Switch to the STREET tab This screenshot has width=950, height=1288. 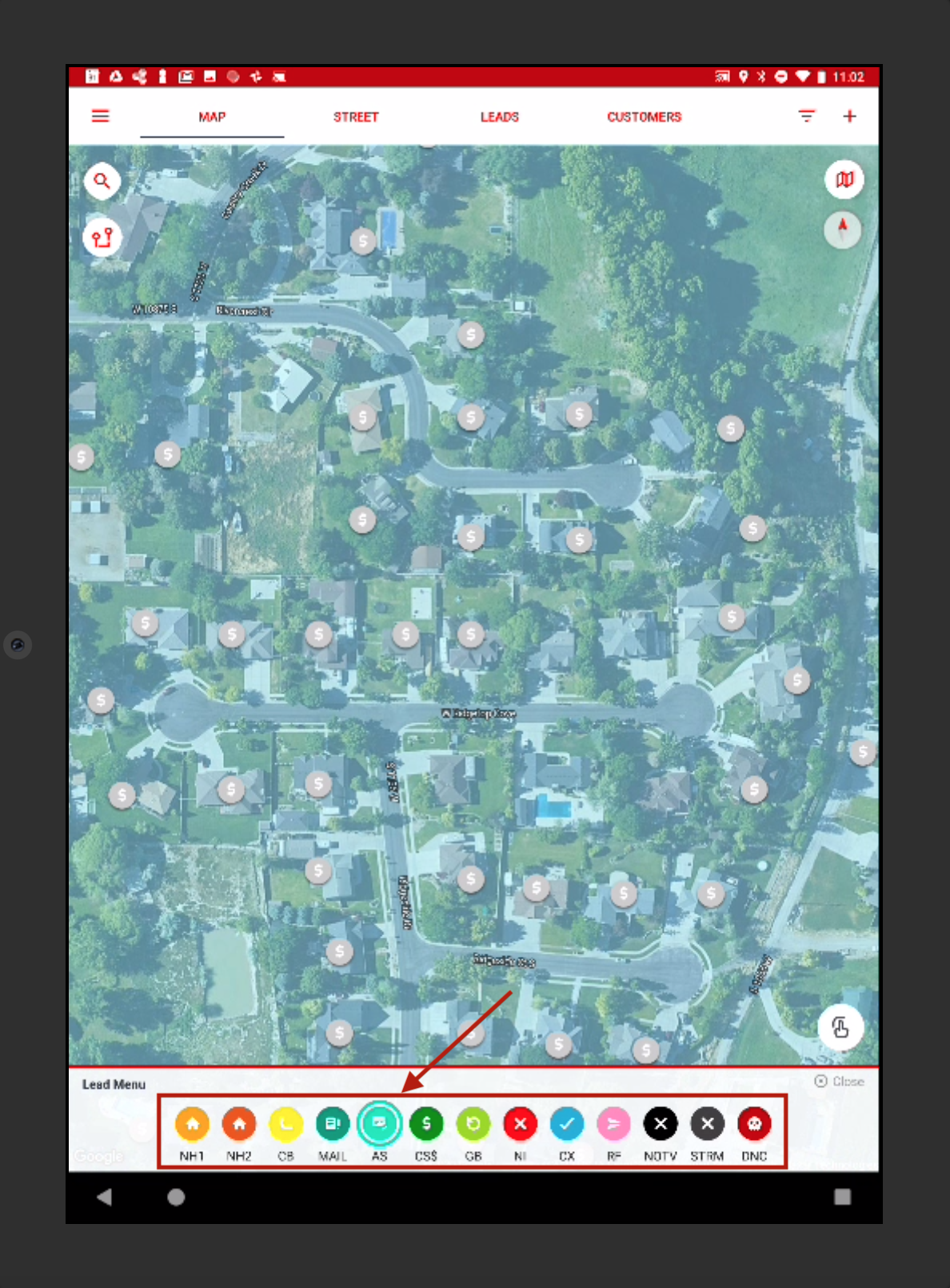tap(356, 117)
